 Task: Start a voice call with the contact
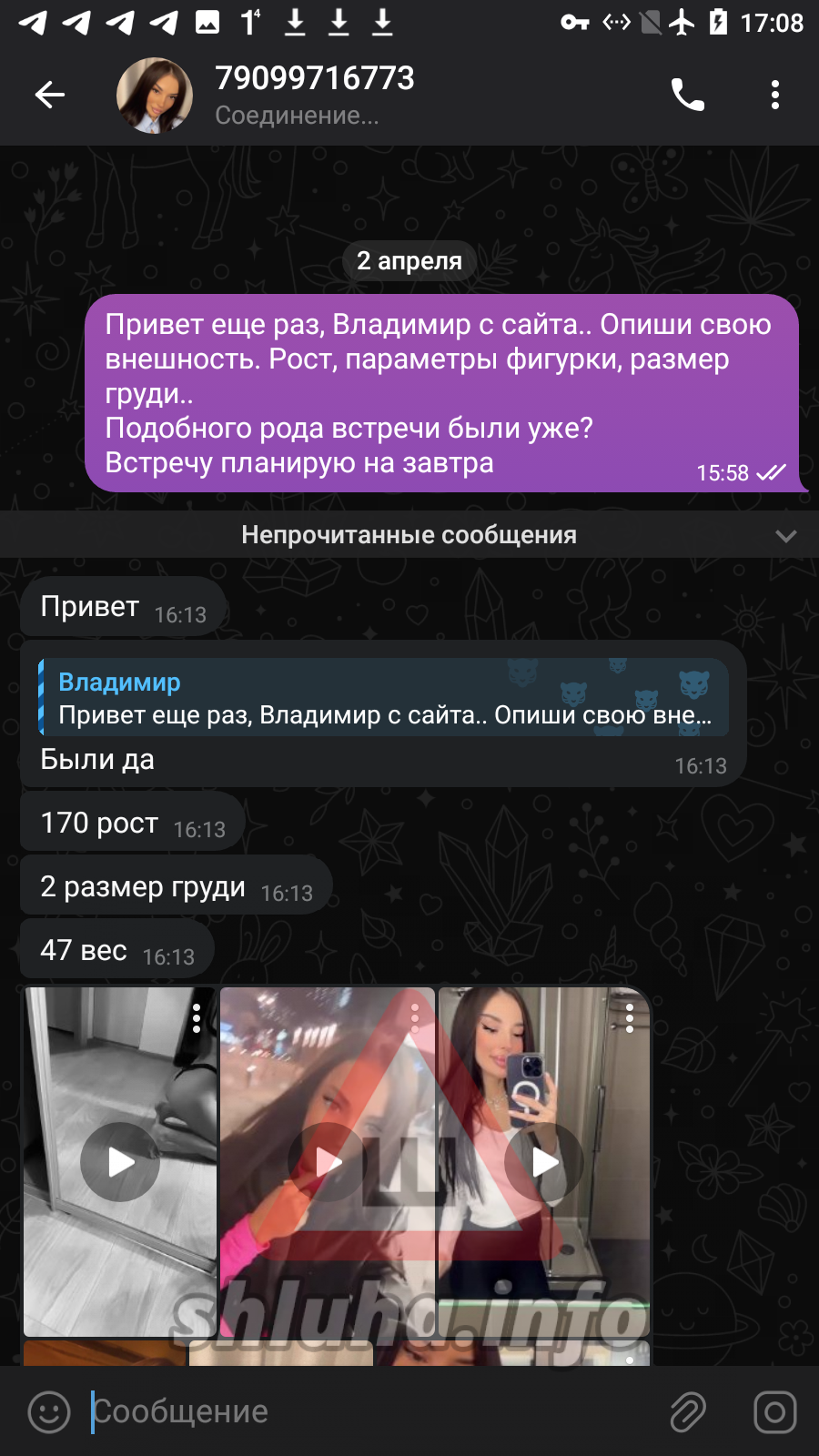click(x=688, y=95)
